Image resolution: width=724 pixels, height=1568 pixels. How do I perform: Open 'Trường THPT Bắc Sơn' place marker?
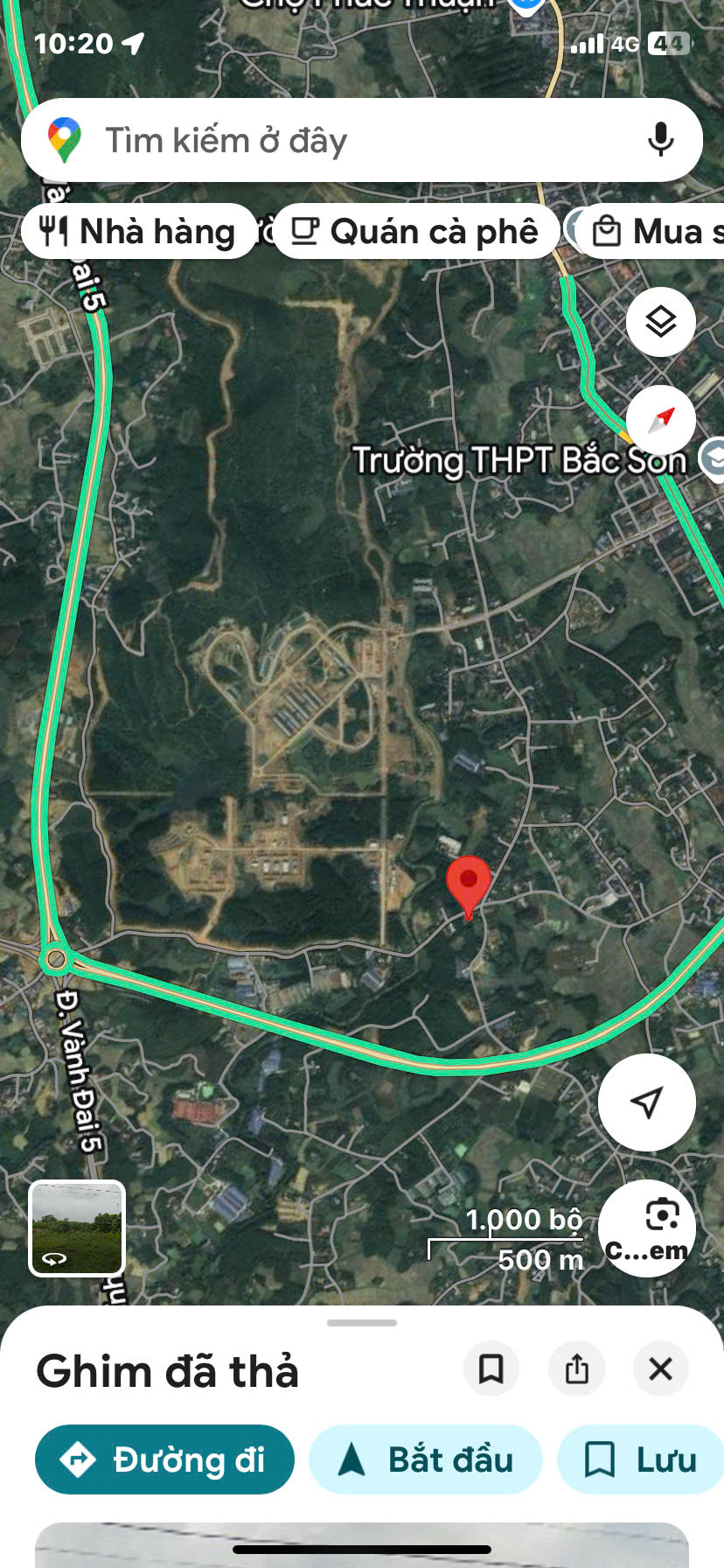tap(713, 459)
